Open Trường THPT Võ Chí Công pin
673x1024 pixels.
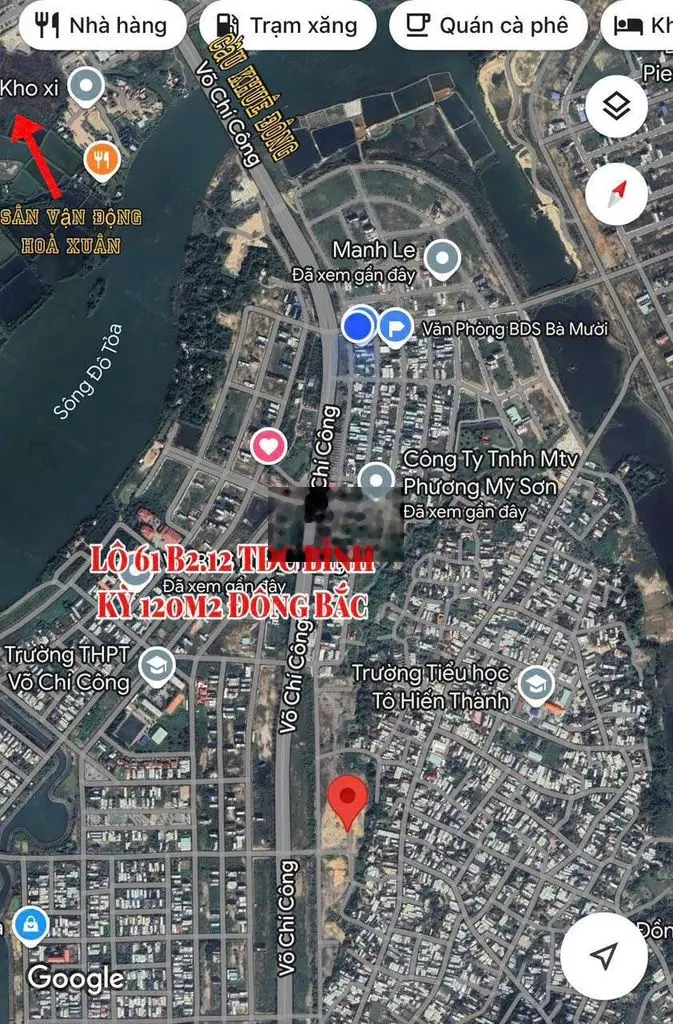157,665
